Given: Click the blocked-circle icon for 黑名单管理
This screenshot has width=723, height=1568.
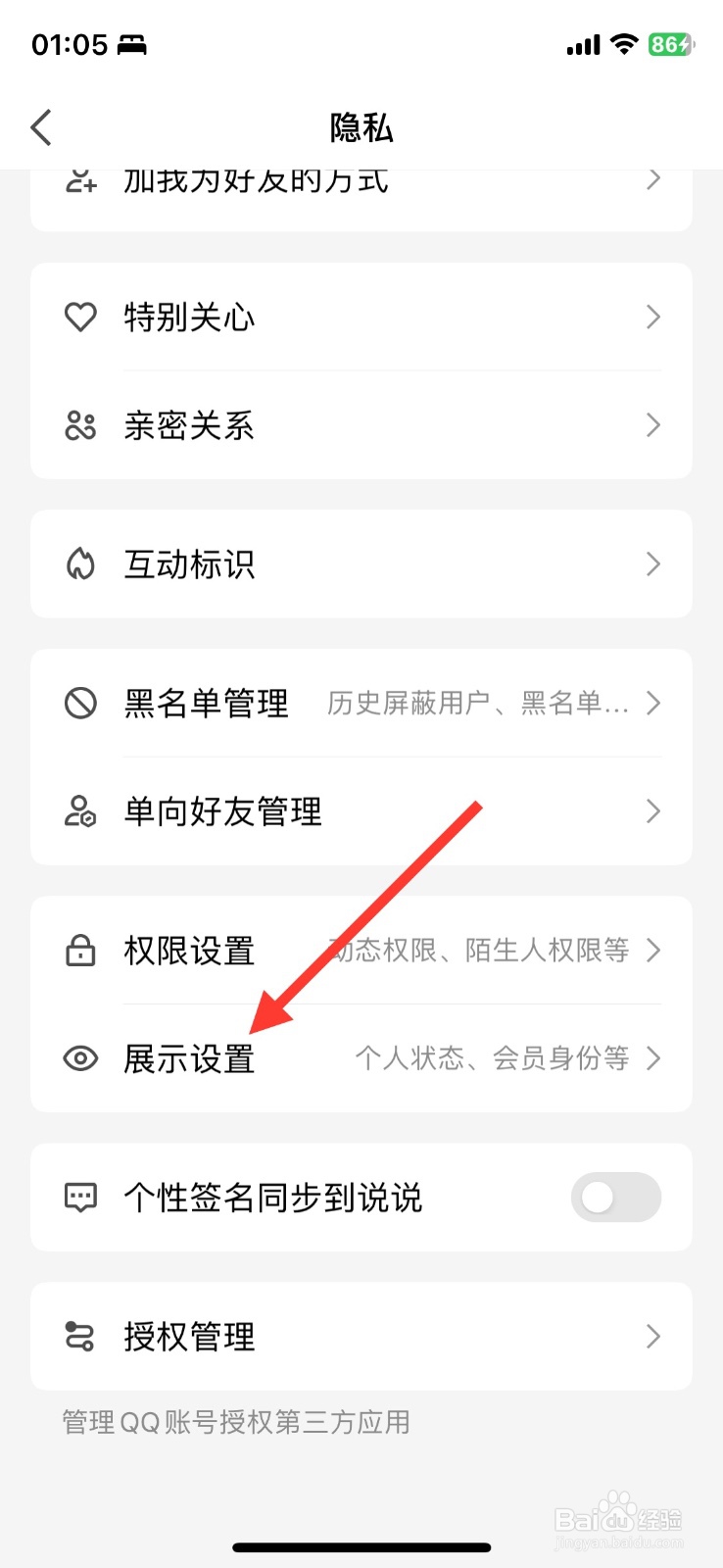Looking at the screenshot, I should 79,703.
